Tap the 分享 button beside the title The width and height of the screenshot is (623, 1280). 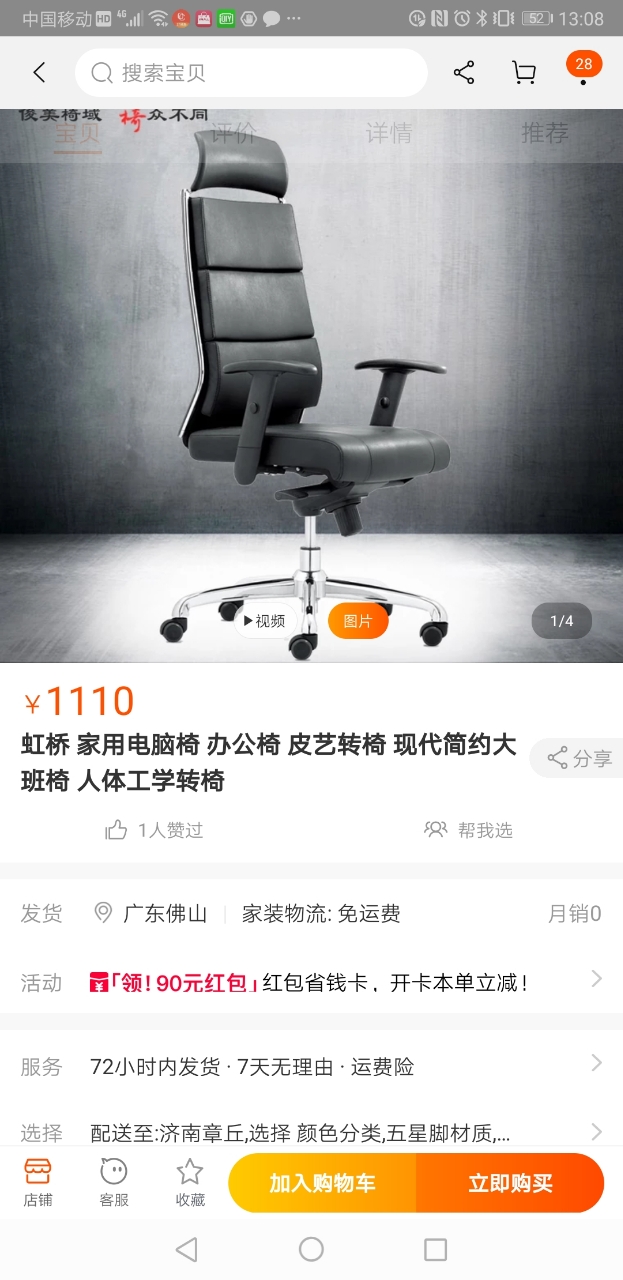point(579,759)
